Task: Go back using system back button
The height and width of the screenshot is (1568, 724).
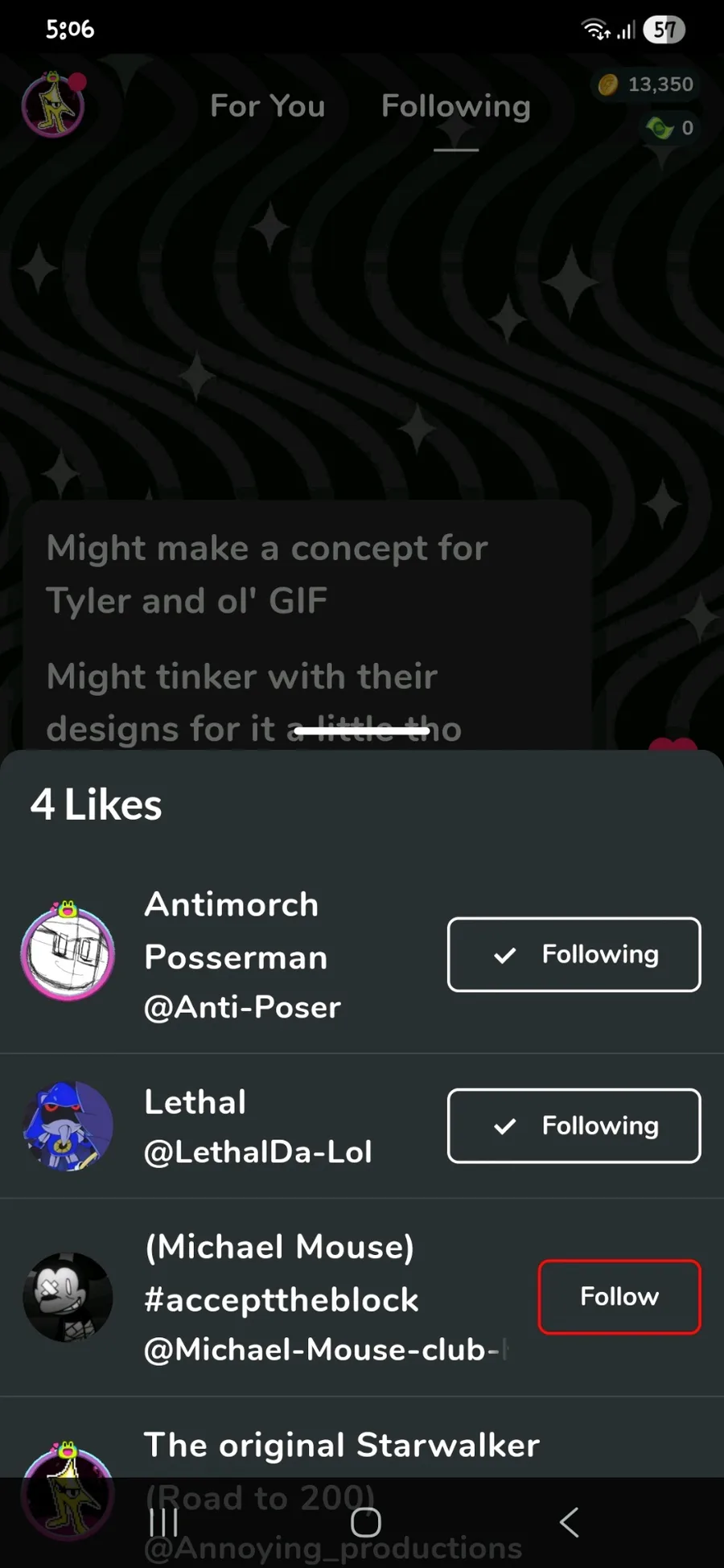Action: pos(570,1522)
